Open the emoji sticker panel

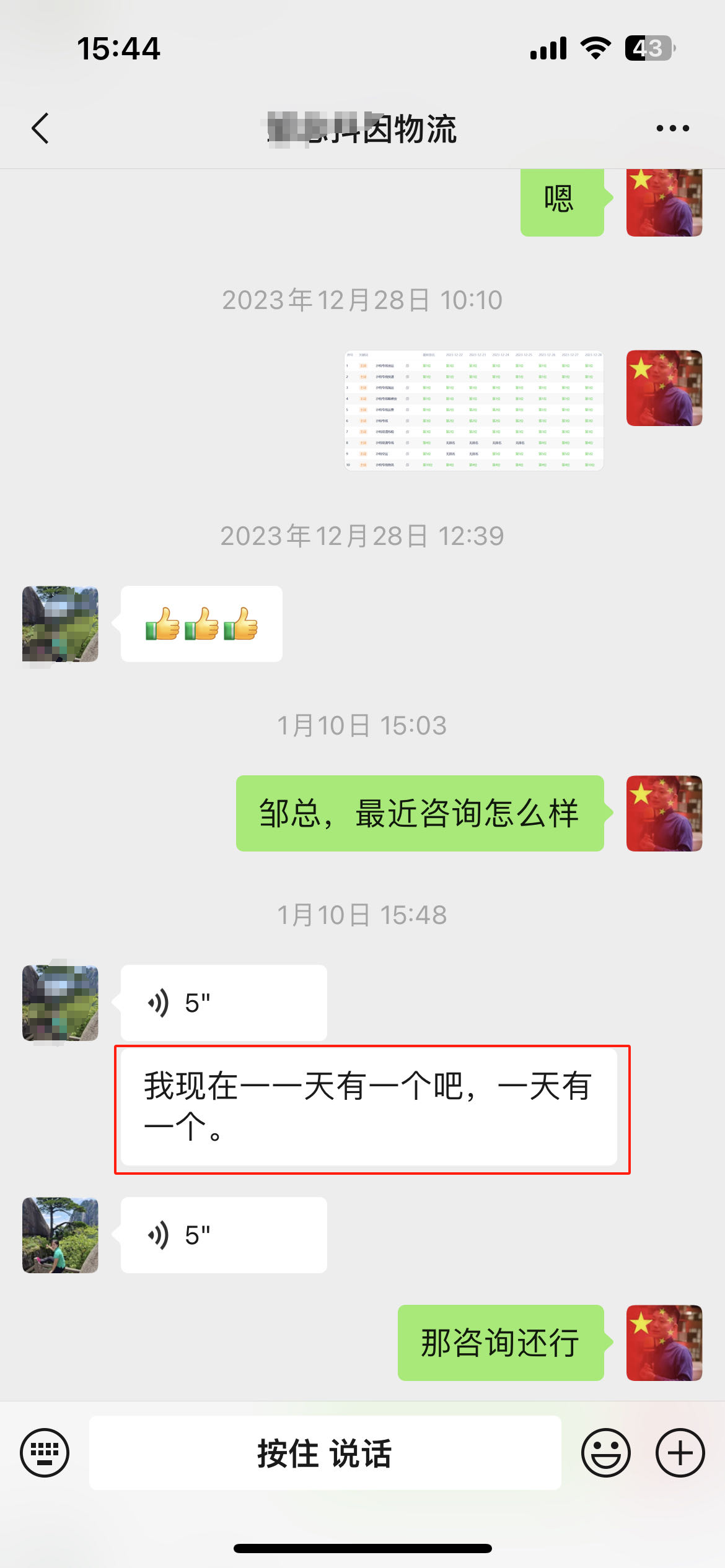tap(605, 1452)
